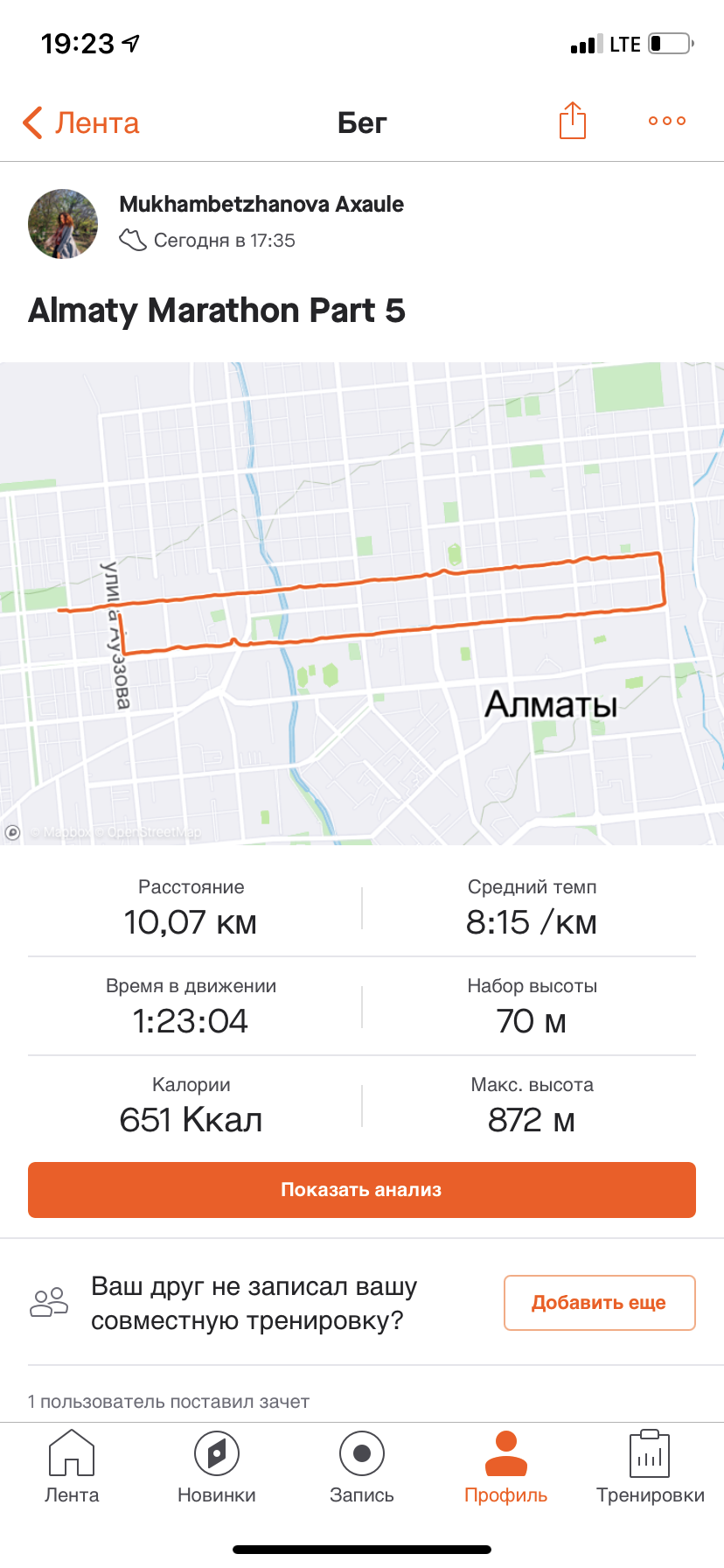This screenshot has width=724, height=1568.
Task: Open Mukhambetzhanova Axaule's profile photo
Action: (x=63, y=224)
